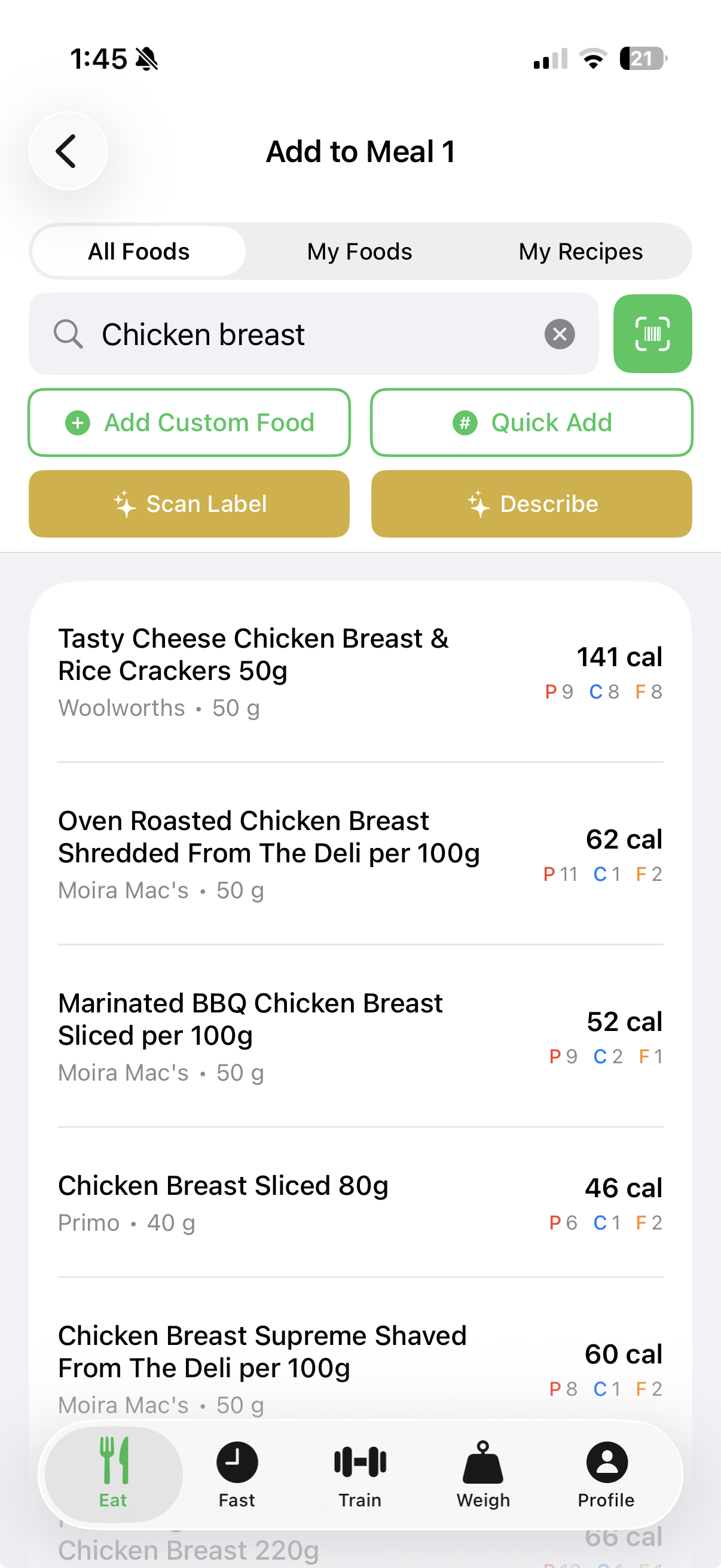Screen dimensions: 721x1568
Task: Open the barcode scanner
Action: [652, 334]
